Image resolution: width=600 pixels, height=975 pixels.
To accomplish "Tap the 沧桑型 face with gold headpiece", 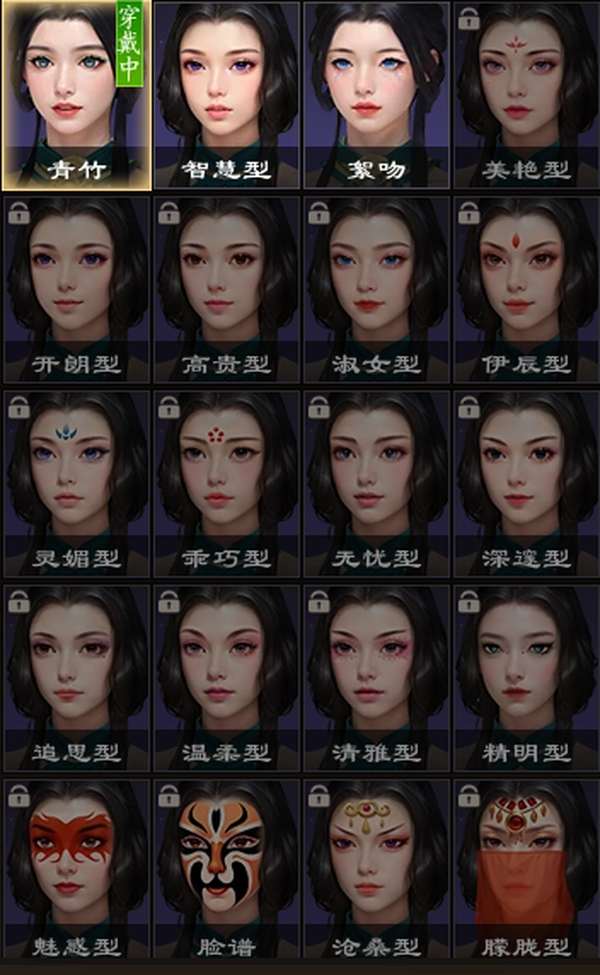I will tap(376, 869).
